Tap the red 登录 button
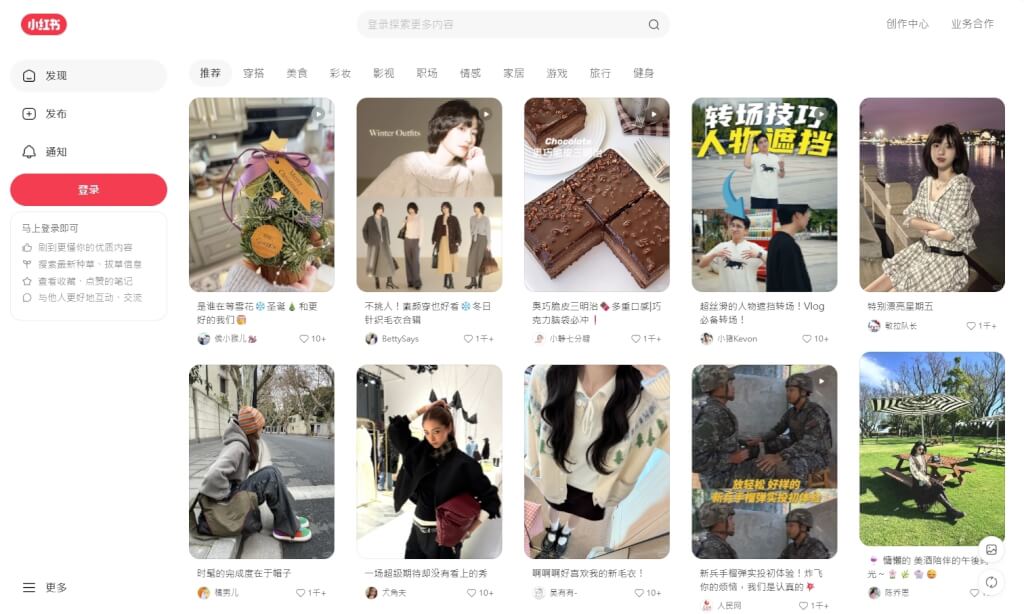Image resolution: width=1024 pixels, height=614 pixels. pos(88,190)
